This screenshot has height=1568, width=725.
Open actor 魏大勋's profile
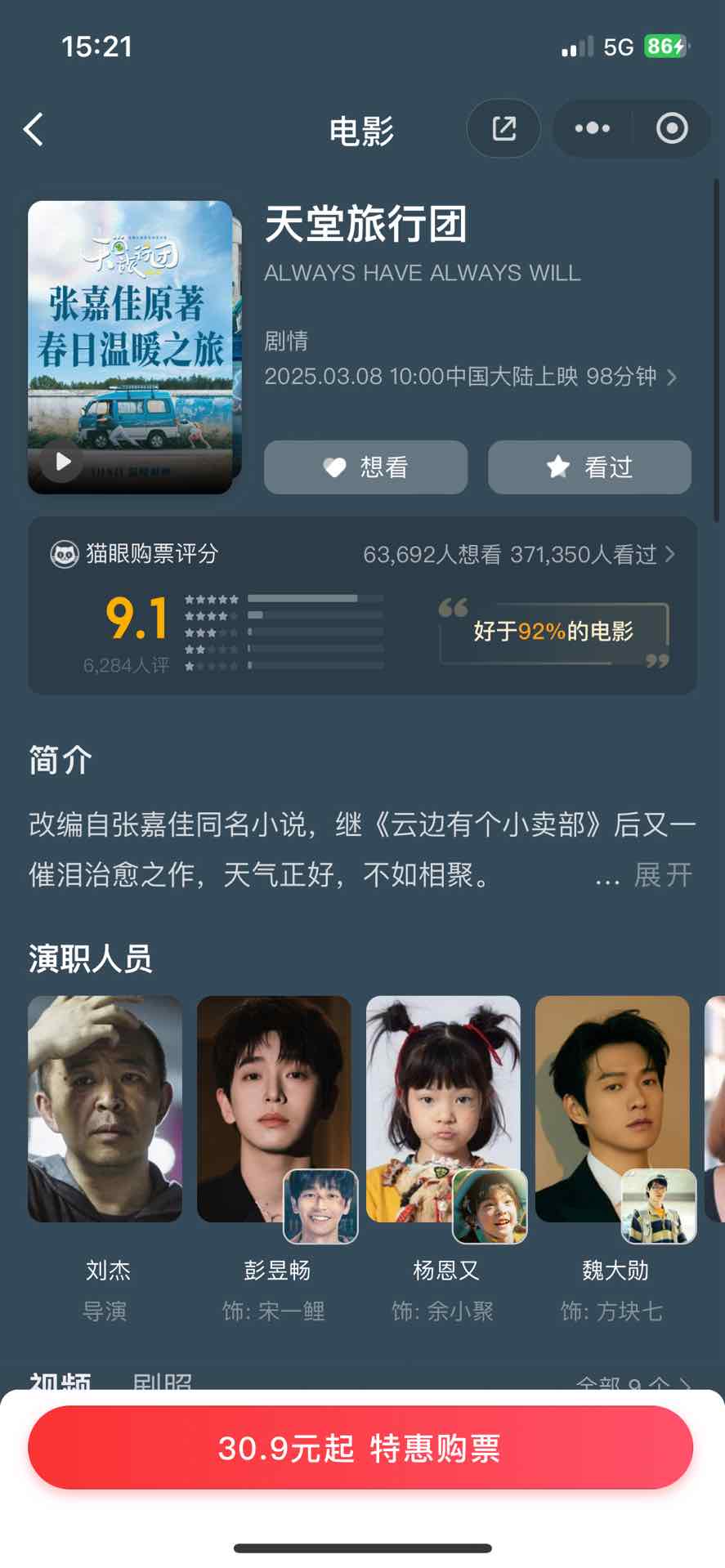[x=612, y=1109]
